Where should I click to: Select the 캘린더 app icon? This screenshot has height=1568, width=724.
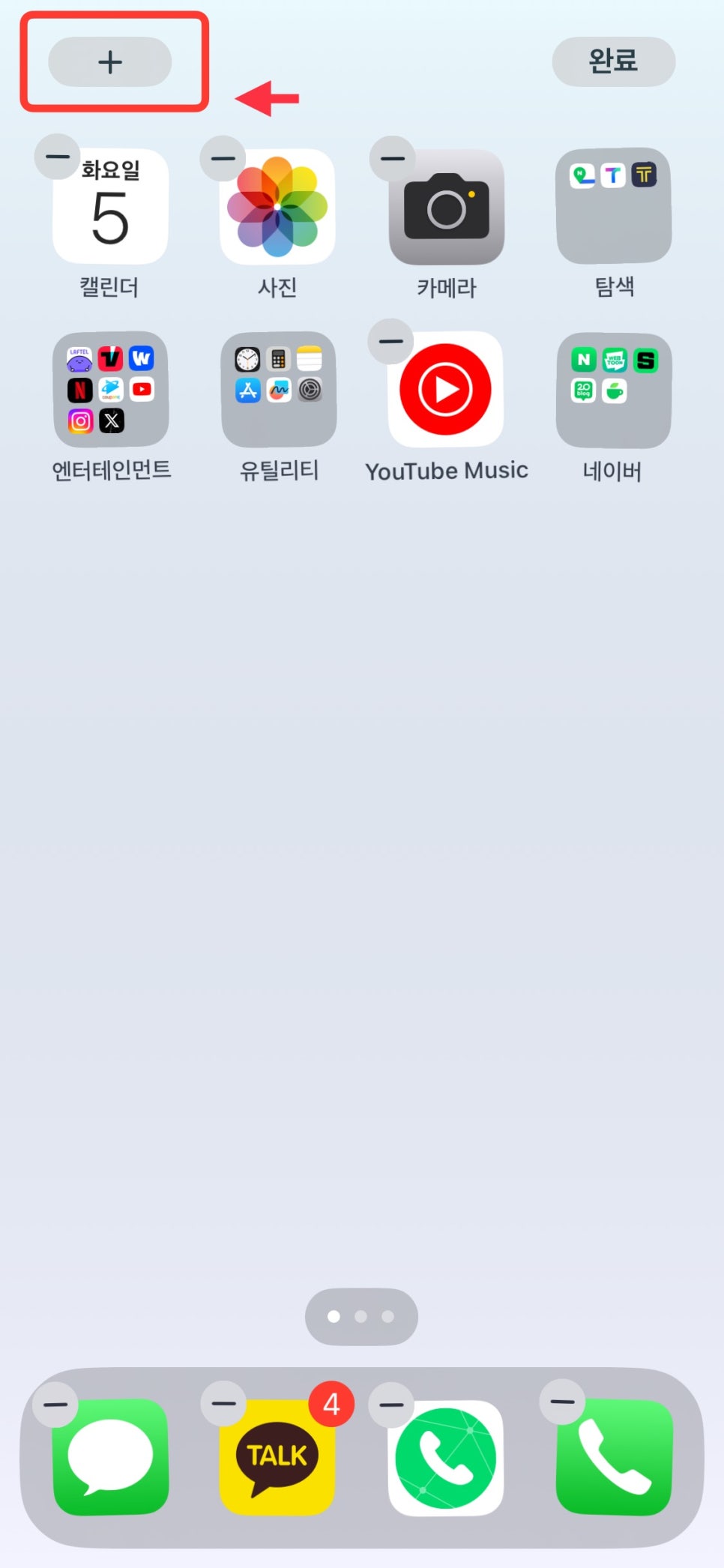111,208
